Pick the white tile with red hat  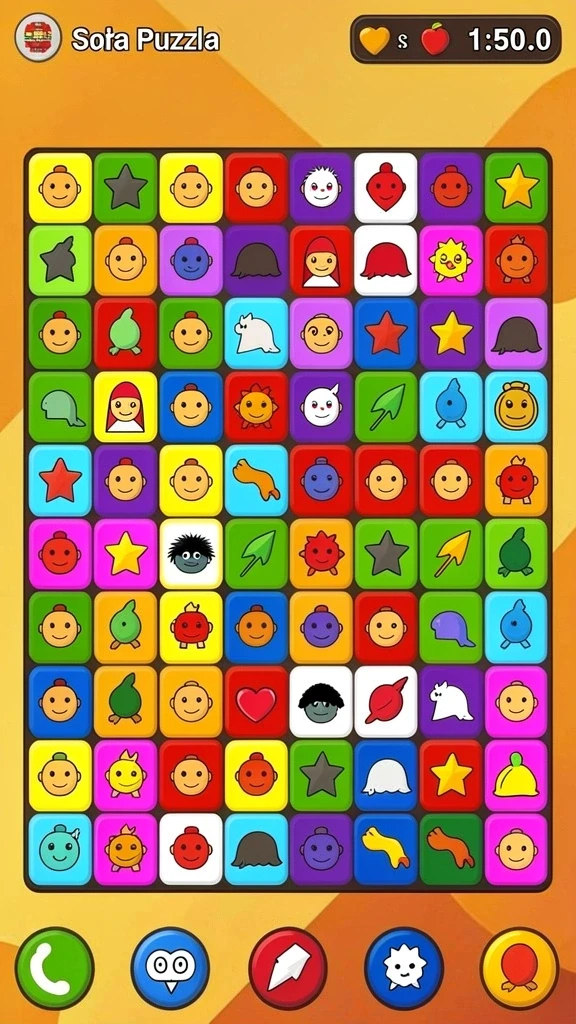[x=386, y=261]
